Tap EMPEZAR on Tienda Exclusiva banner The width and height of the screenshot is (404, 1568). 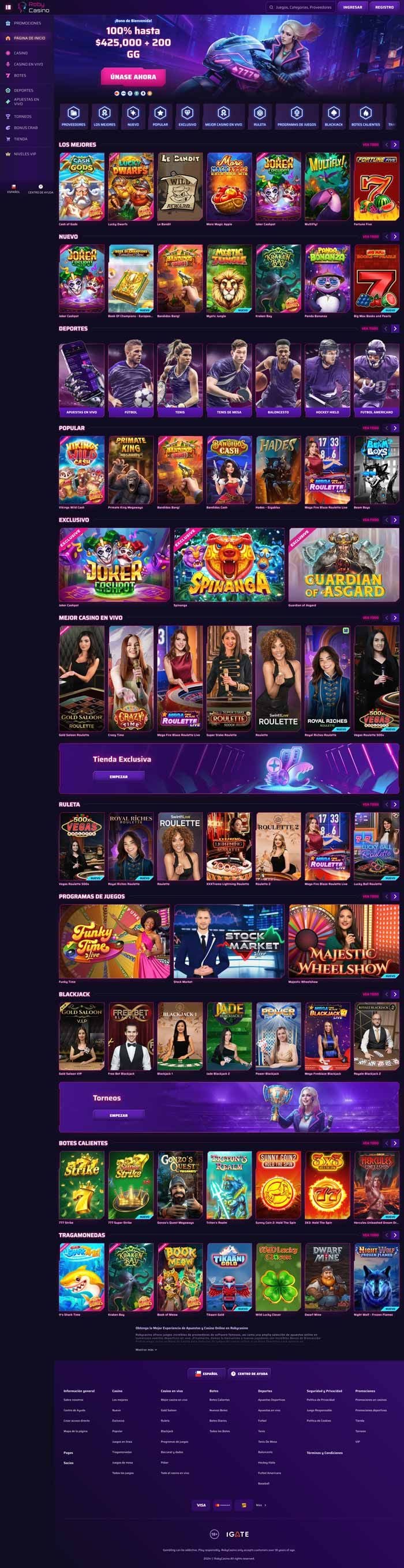119,776
